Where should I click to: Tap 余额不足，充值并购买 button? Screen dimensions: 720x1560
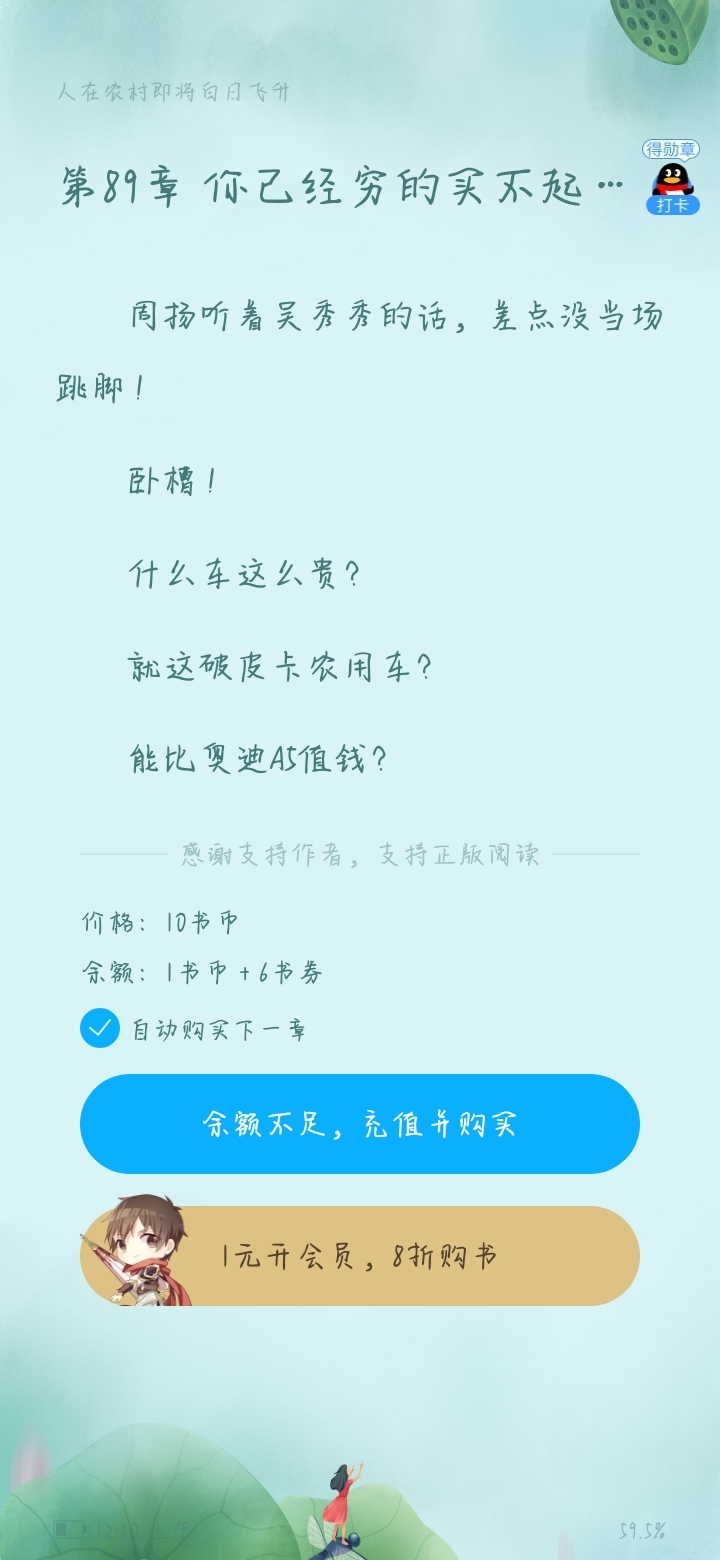[360, 1124]
